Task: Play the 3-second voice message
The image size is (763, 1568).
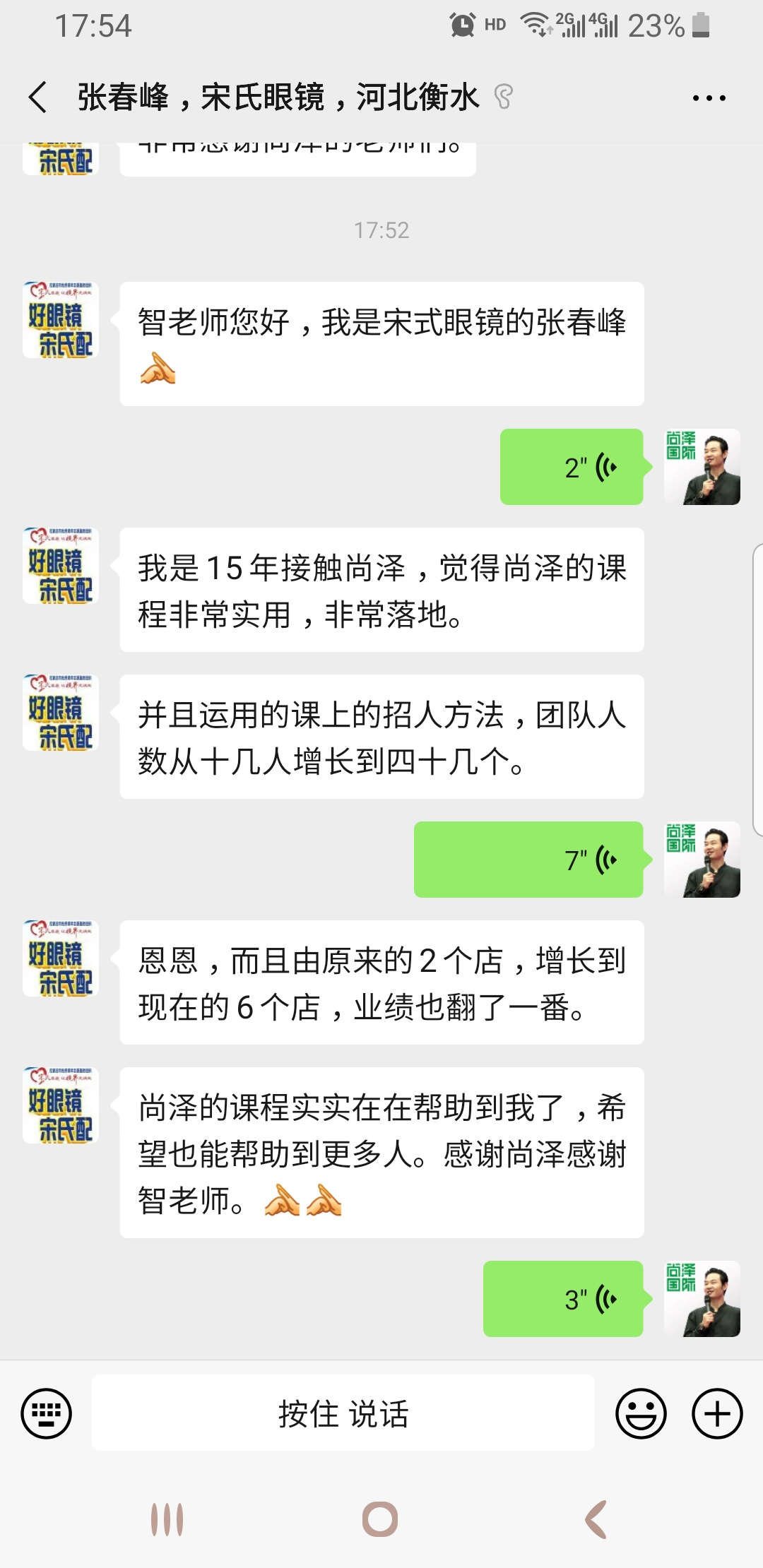Action: pyautogui.click(x=563, y=1299)
